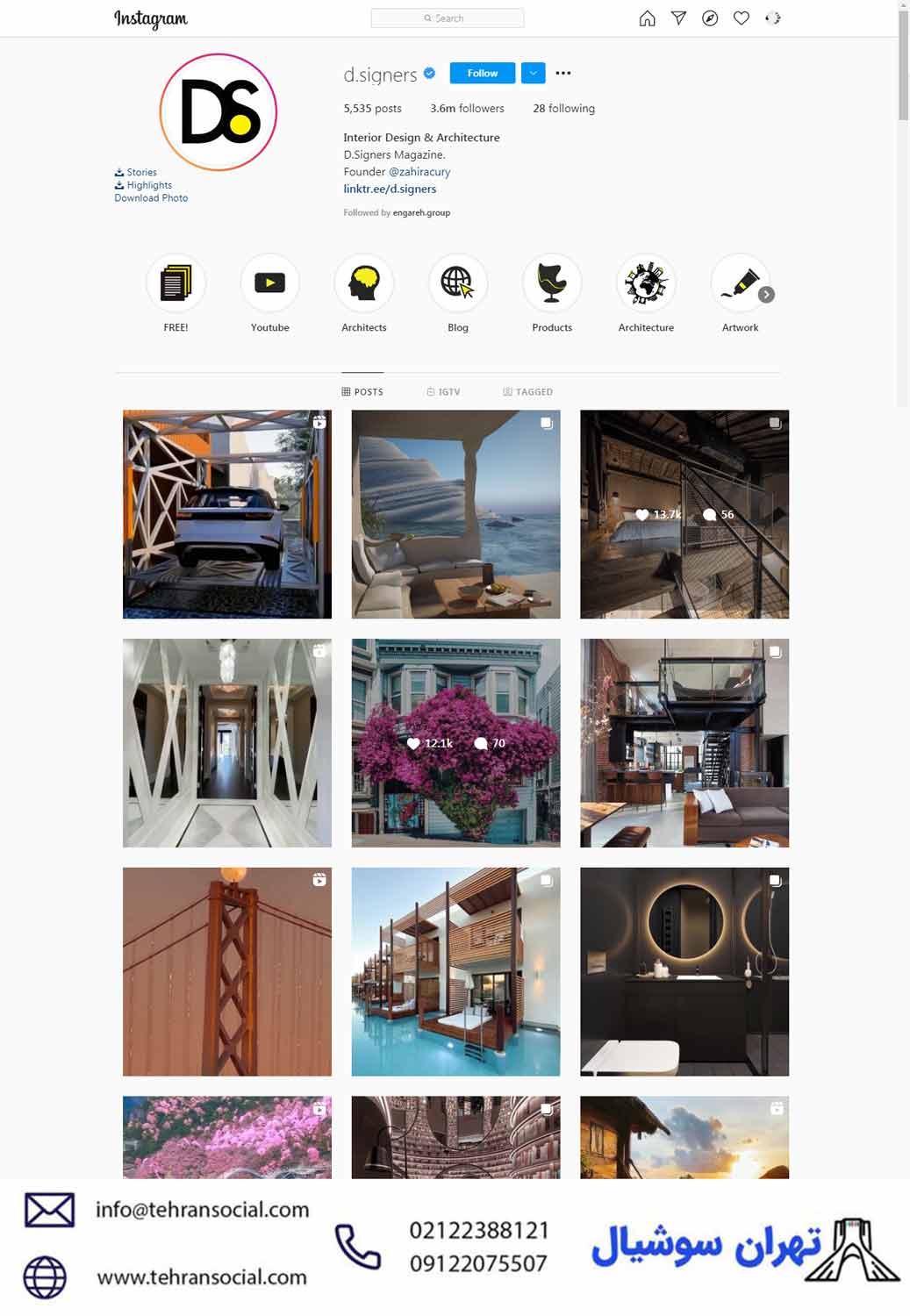Screen dimensions: 910x1316
Task: Open the founder's @zahiracury profile link
Action: pyautogui.click(x=419, y=172)
